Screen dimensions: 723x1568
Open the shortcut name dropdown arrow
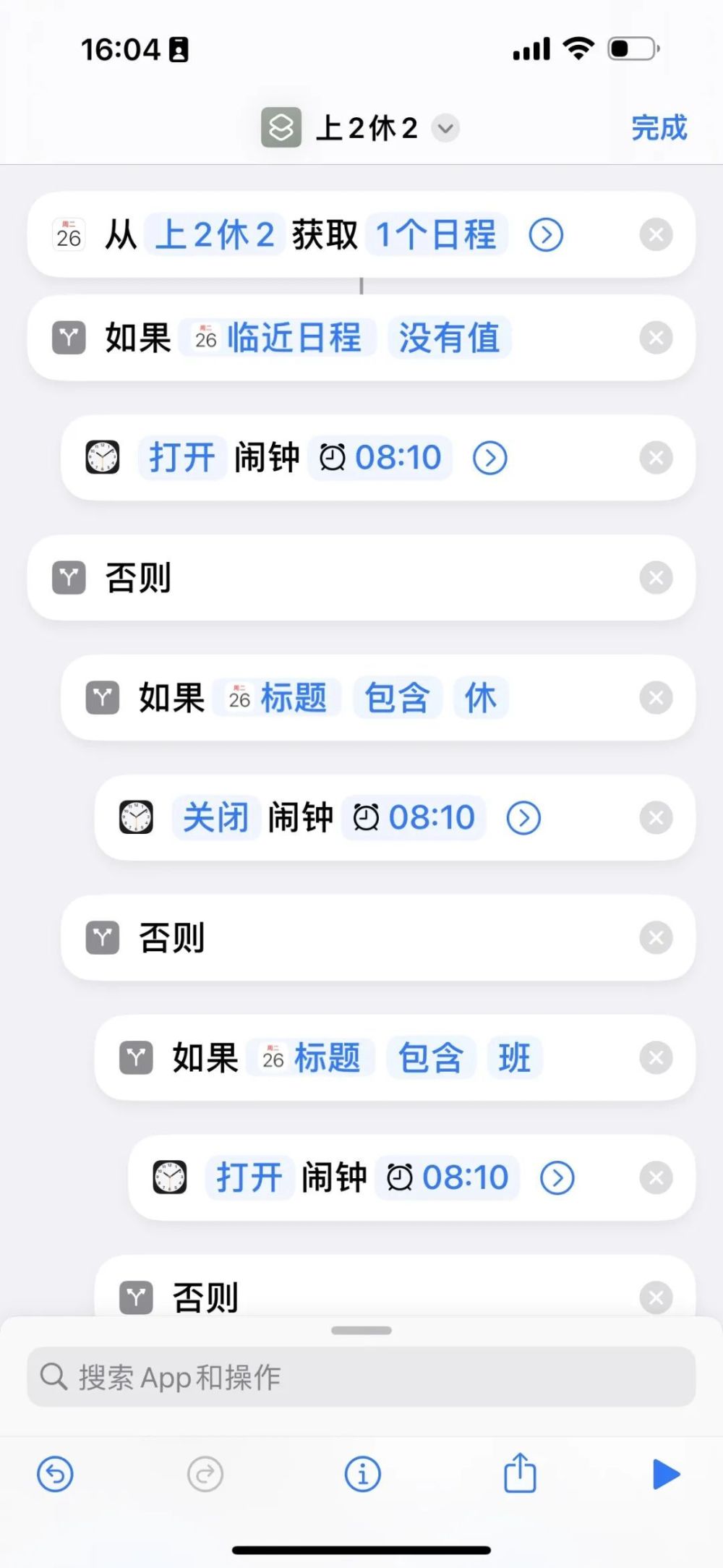pos(445,129)
